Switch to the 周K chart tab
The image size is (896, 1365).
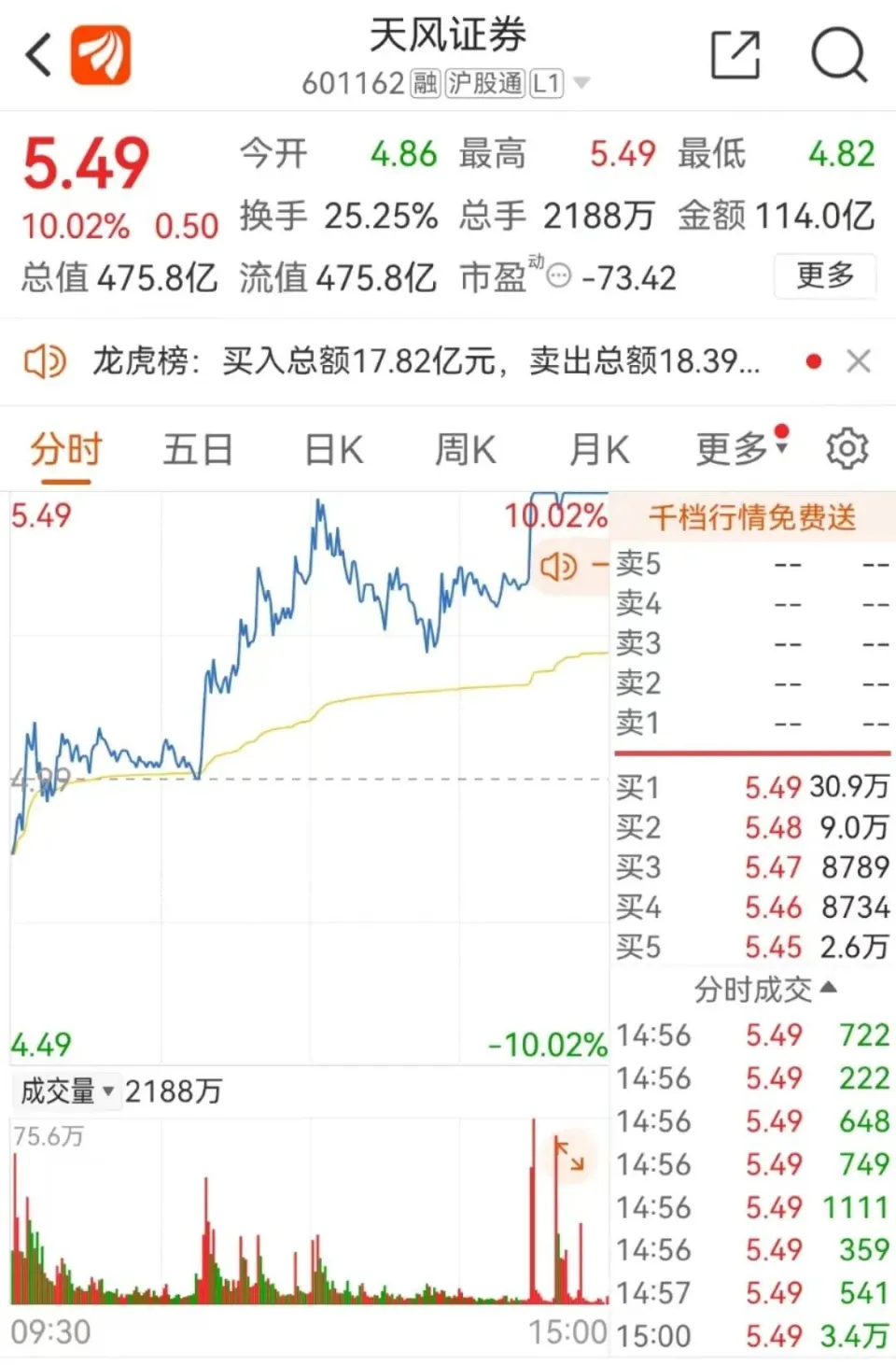[465, 450]
